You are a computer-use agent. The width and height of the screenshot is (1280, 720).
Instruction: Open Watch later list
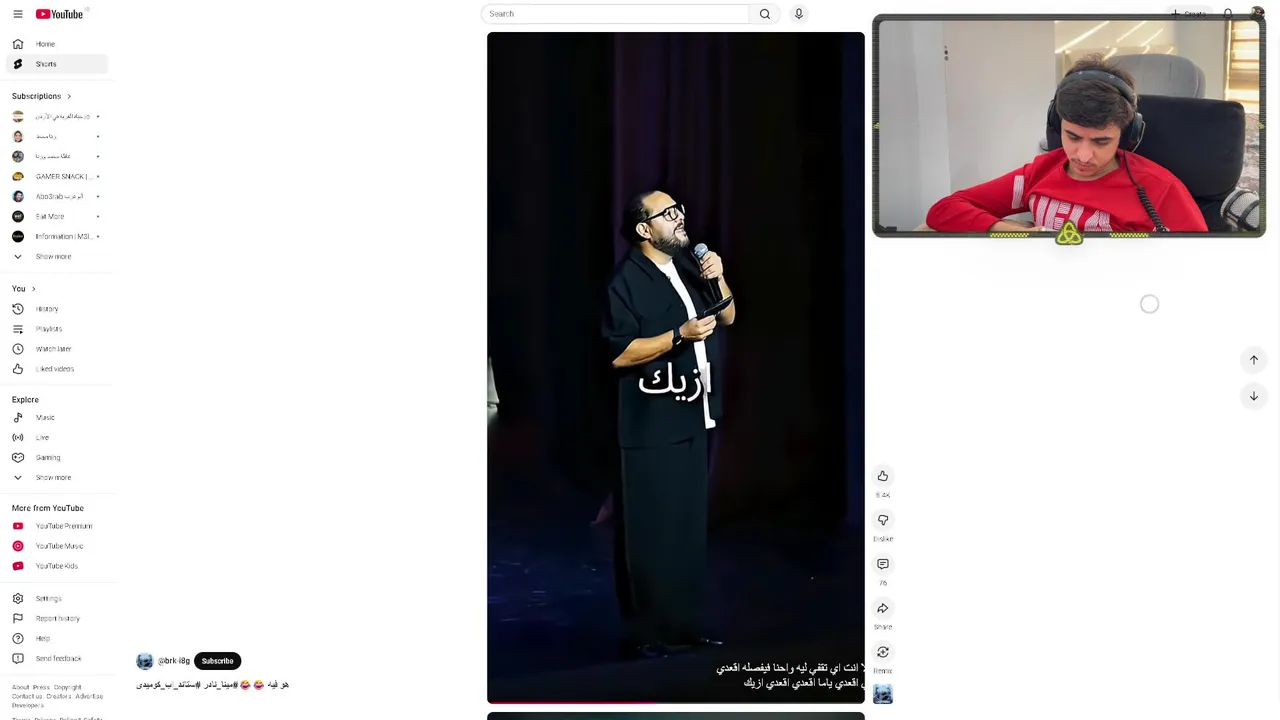(53, 349)
